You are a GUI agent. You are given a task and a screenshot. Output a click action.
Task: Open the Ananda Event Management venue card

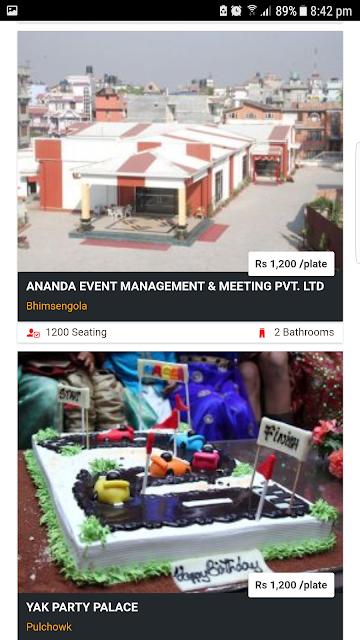[180, 187]
